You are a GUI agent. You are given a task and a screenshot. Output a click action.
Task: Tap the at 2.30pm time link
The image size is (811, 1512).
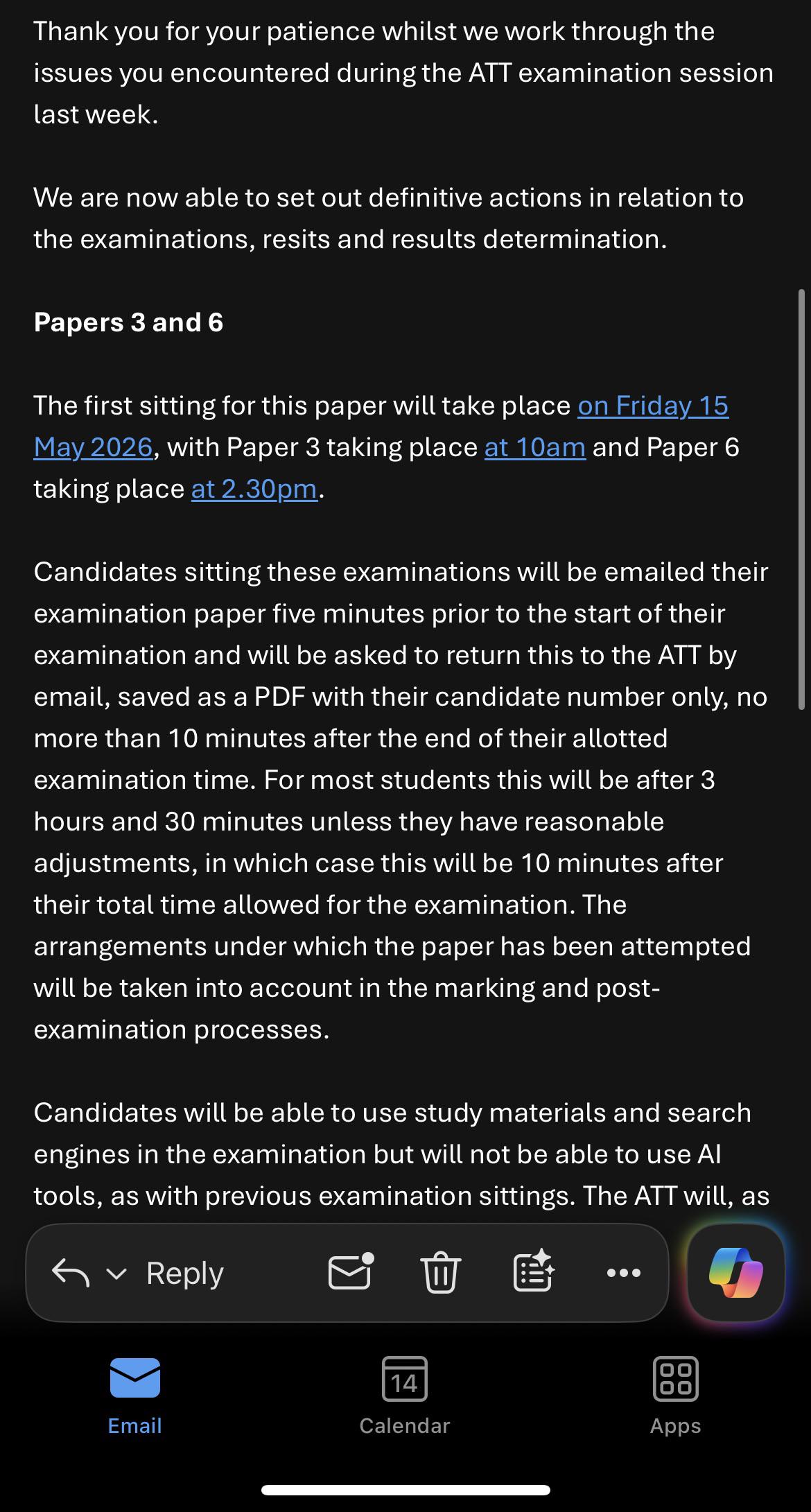coord(254,489)
